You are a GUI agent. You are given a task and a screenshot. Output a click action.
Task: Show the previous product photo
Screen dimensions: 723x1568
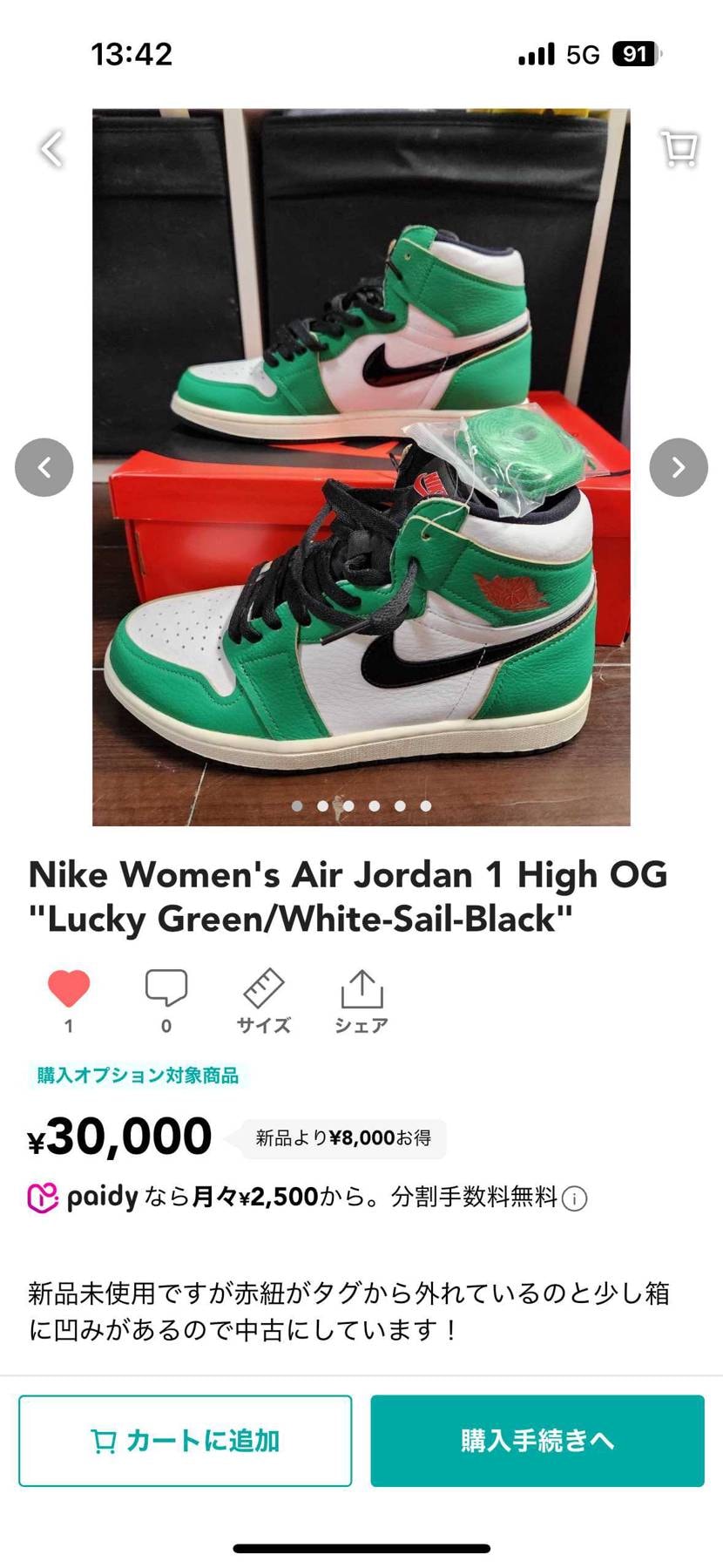coord(44,467)
